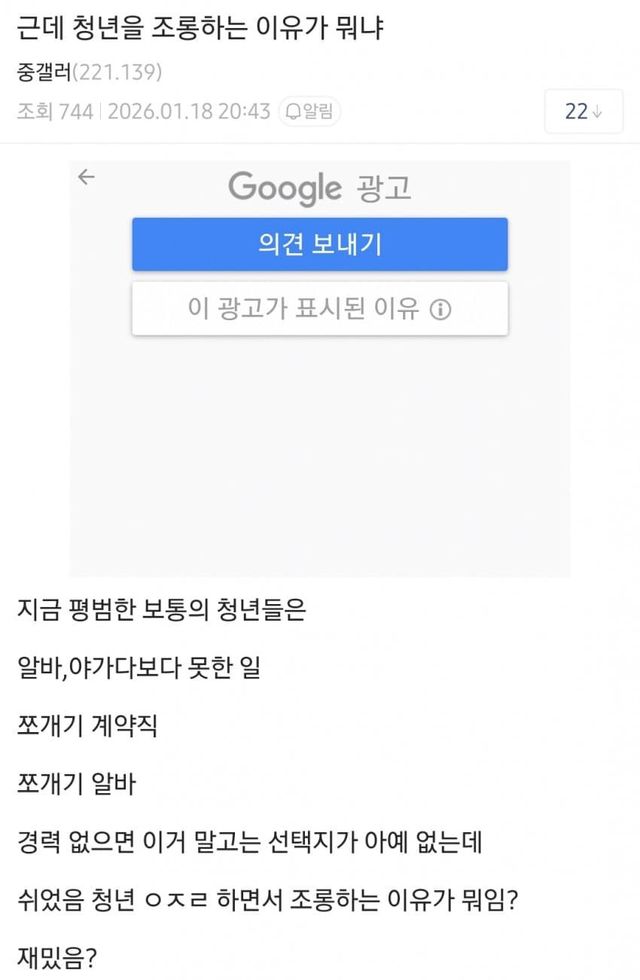Tap the 의견 보내기 button

[320, 244]
